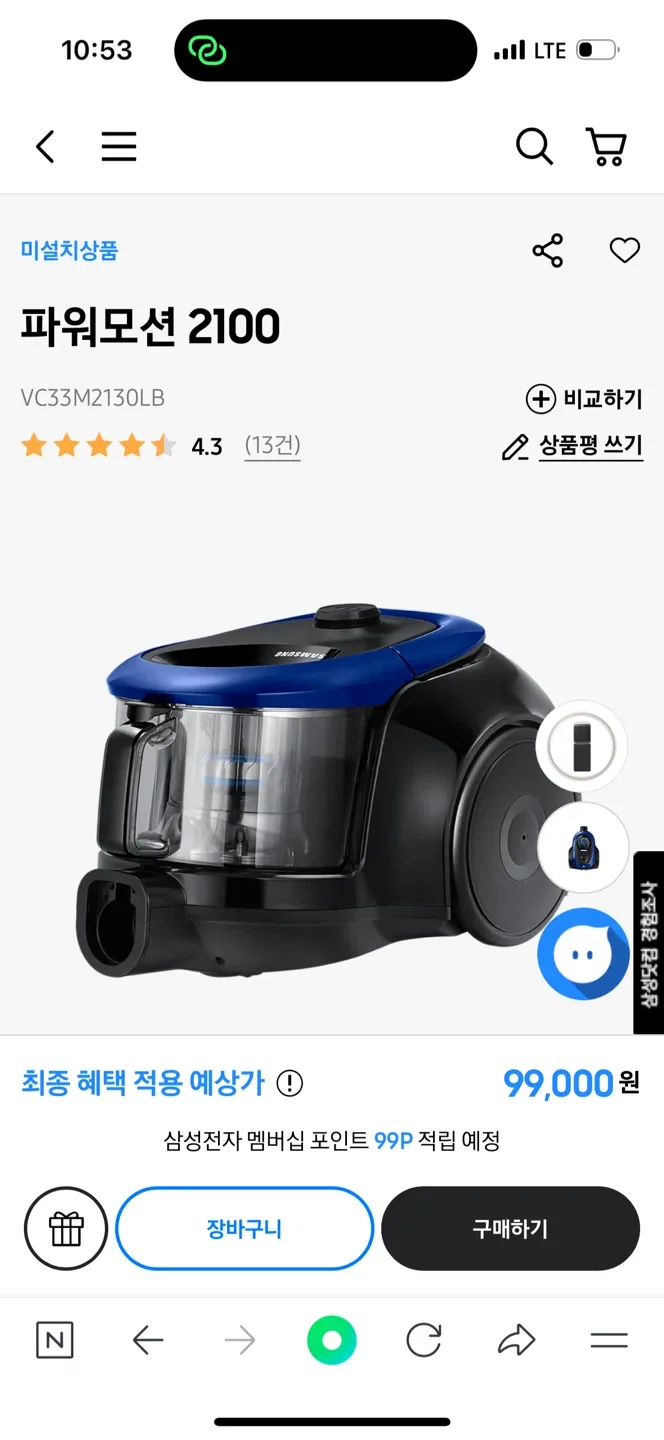
Task: Tap 비교하기 to compare the product
Action: pos(585,399)
